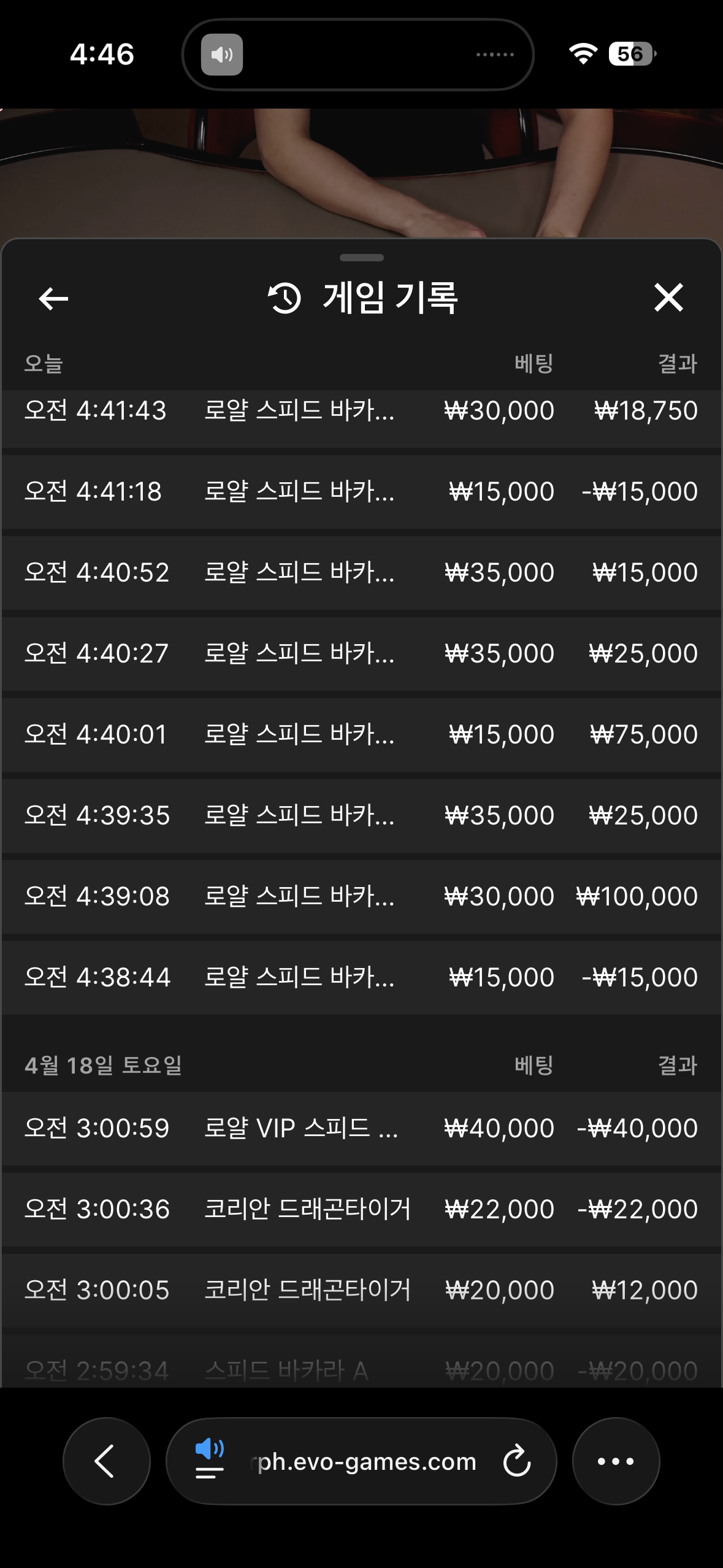Select the 오전 4:40:27 game entry
Viewport: 723px width, 1568px height.
(x=361, y=654)
